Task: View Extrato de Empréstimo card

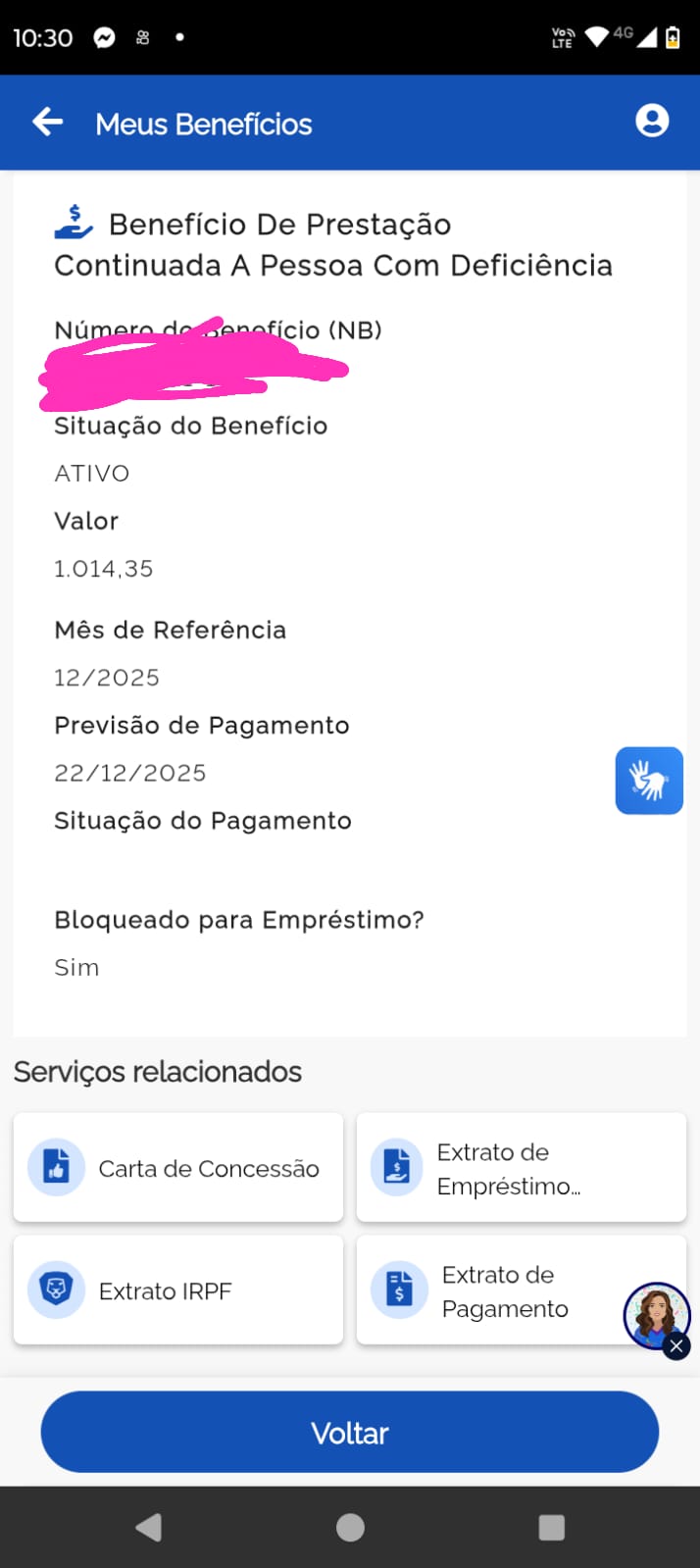Action: pos(521,1168)
